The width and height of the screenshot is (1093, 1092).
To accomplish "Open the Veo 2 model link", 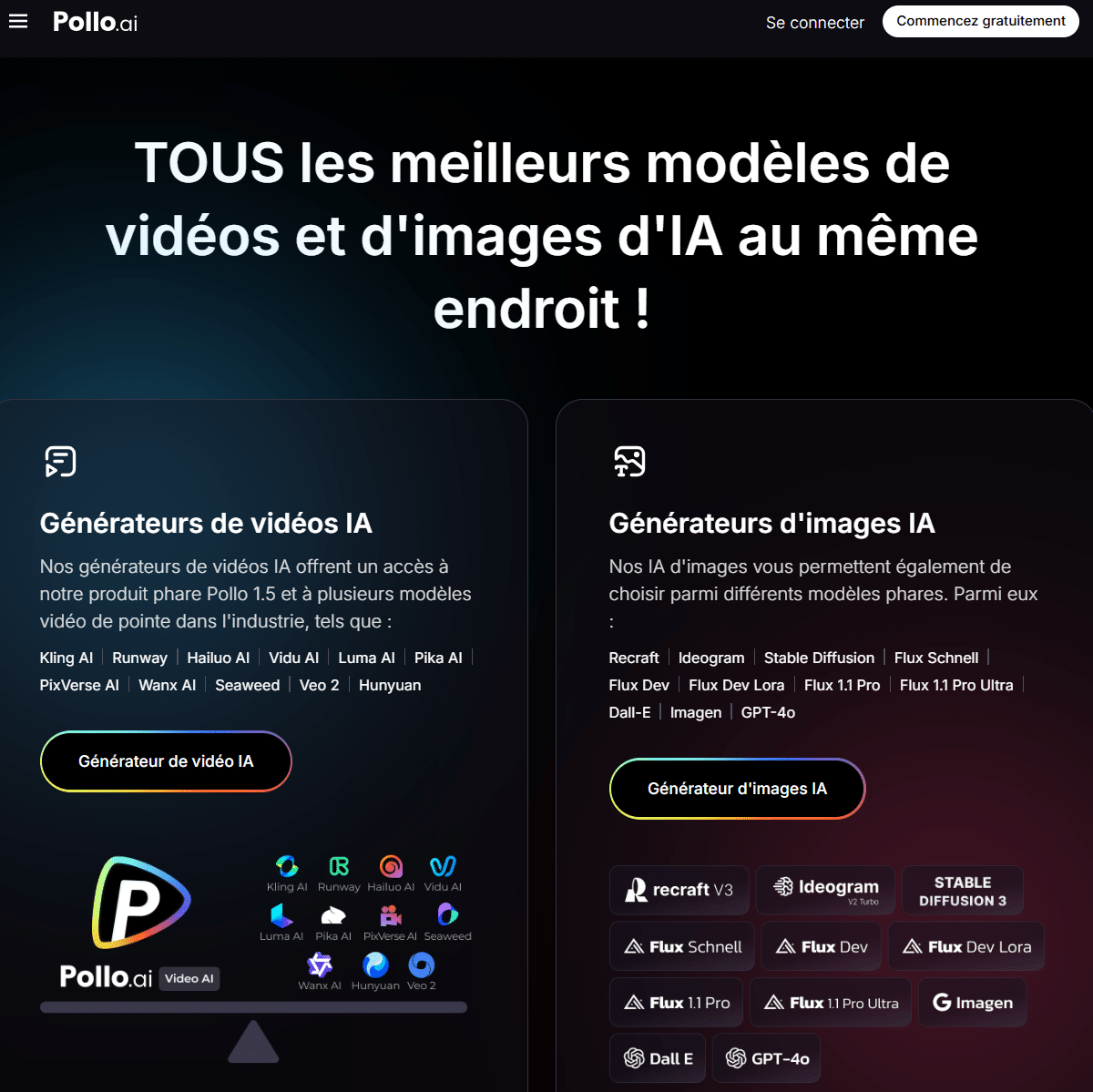I will (x=319, y=685).
